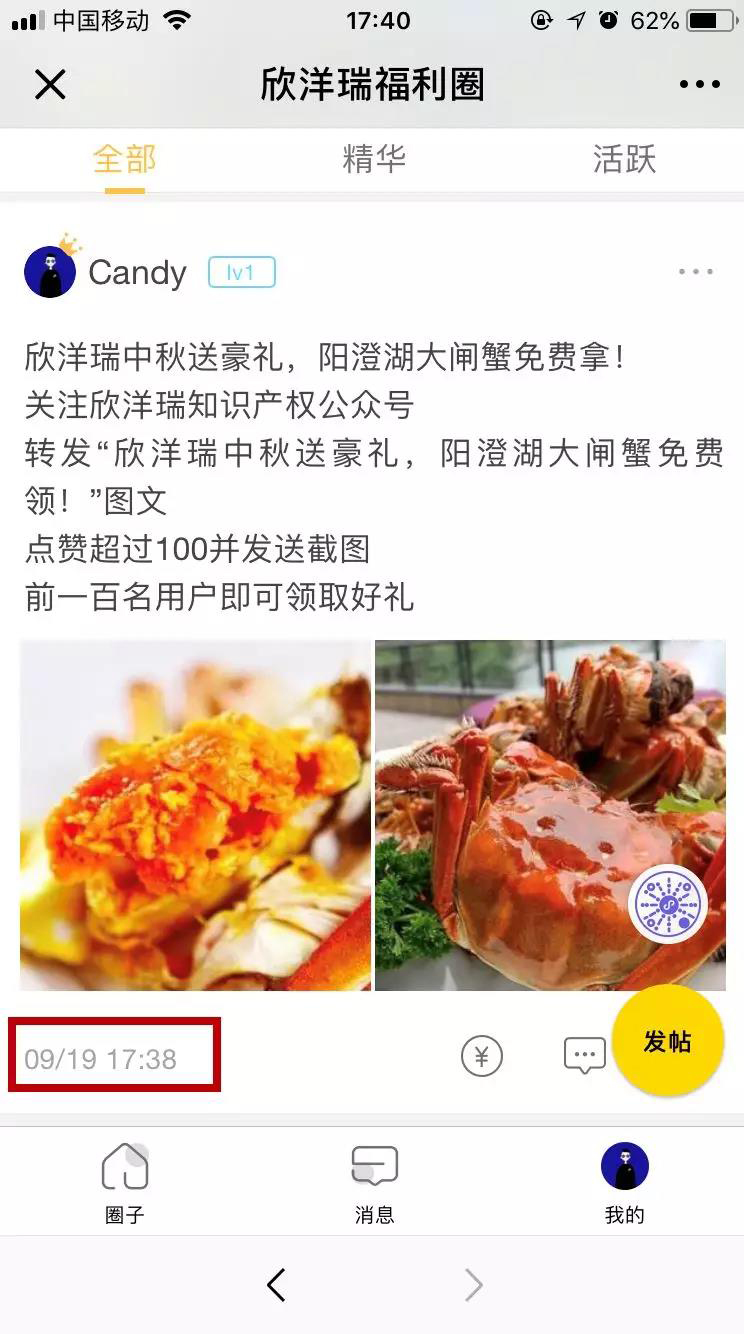This screenshot has height=1334, width=744.
Task: Go back using the browser back arrow
Action: 277,1285
